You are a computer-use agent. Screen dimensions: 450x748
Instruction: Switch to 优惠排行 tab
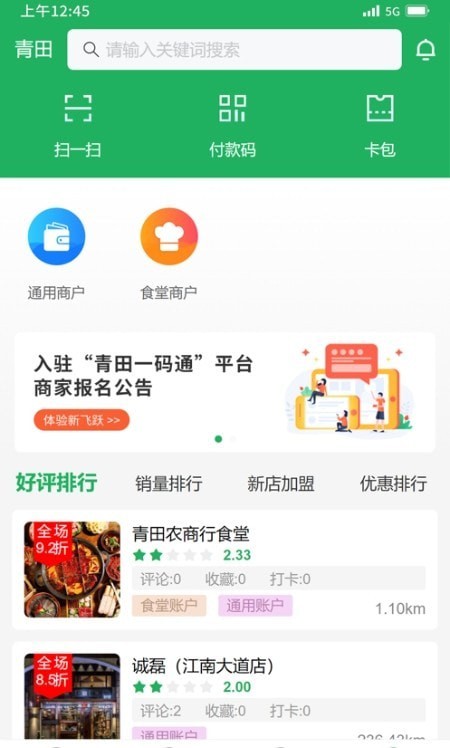393,484
